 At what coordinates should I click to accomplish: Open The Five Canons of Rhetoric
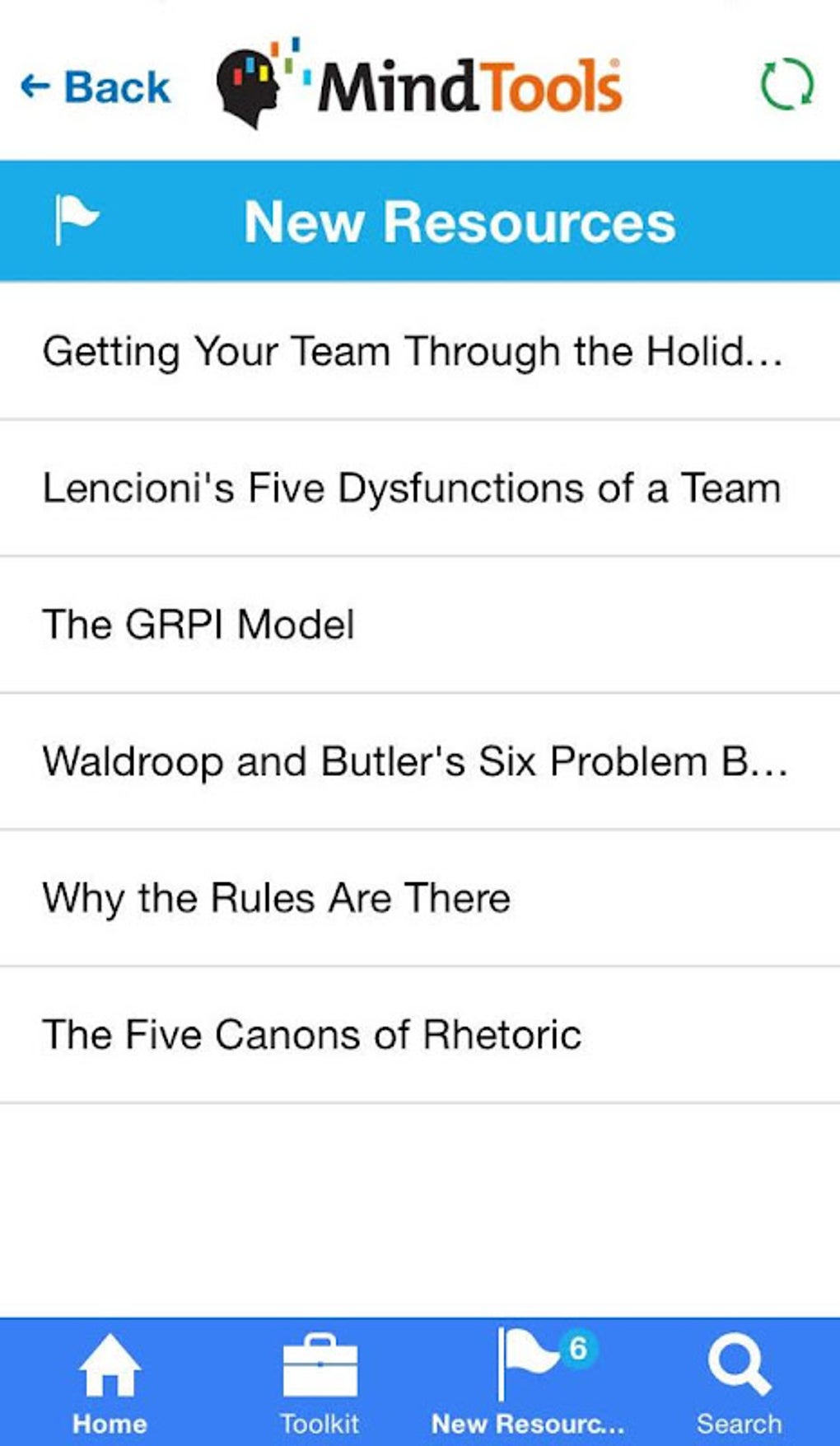coord(420,1035)
